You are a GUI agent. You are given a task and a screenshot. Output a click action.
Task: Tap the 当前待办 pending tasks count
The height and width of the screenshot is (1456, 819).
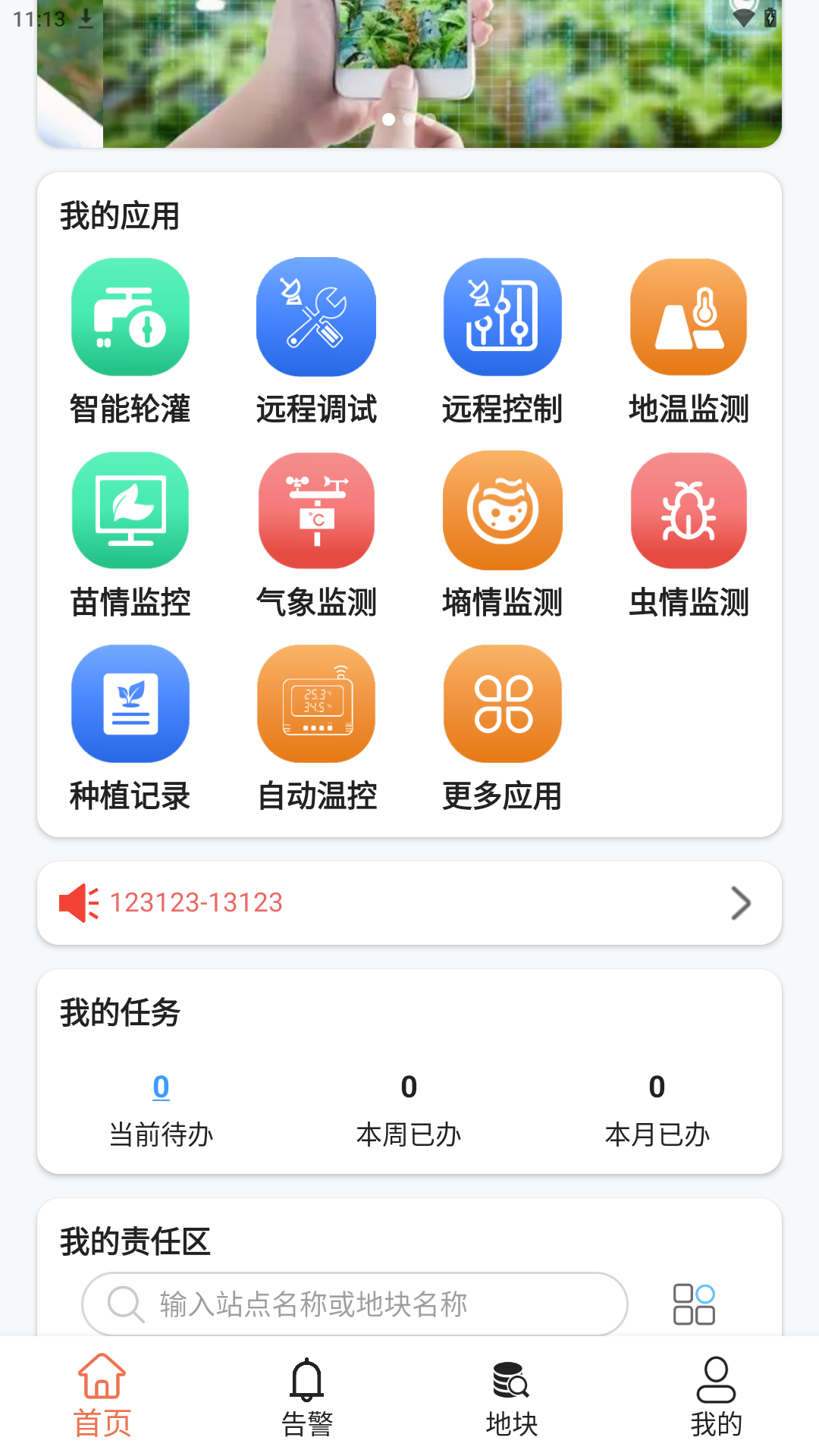[160, 1086]
